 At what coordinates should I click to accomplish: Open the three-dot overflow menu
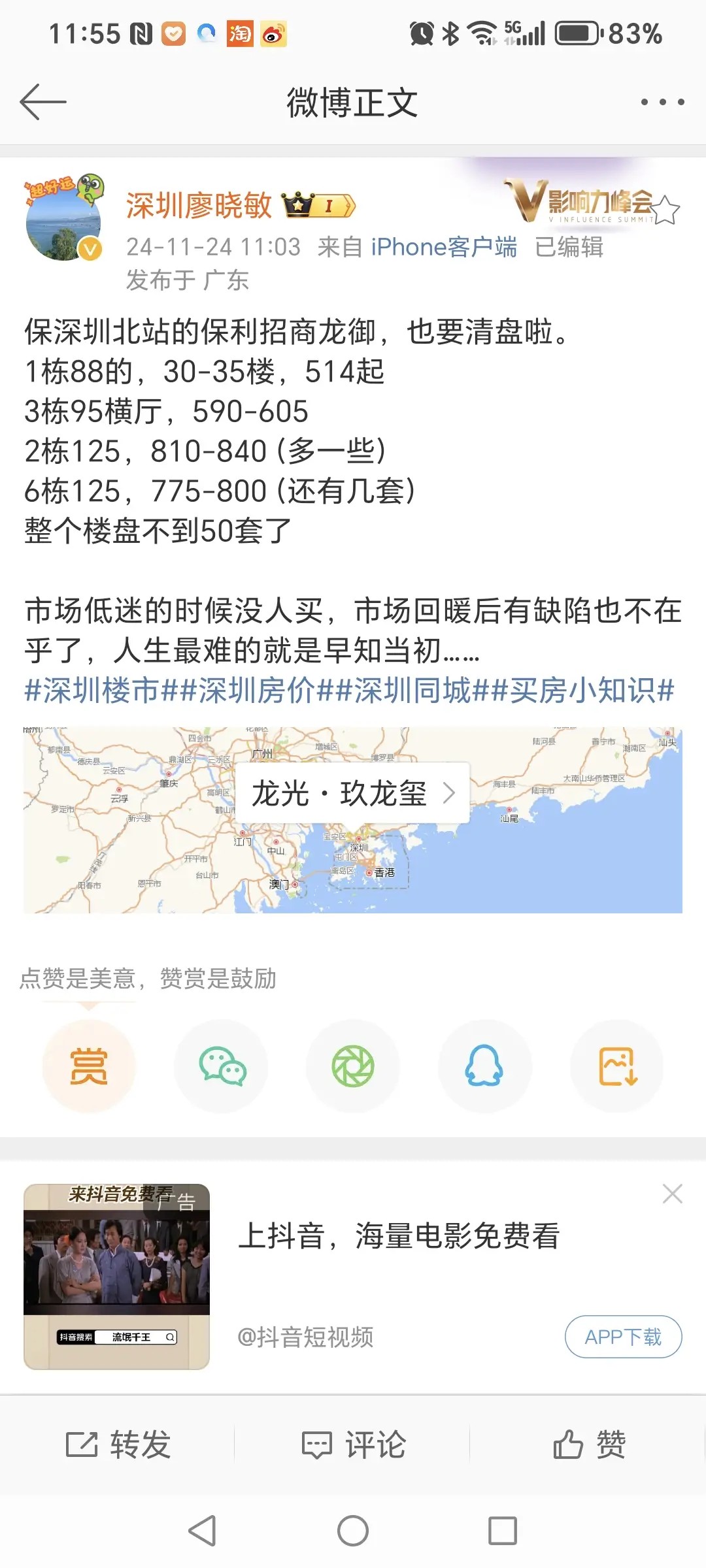[662, 102]
